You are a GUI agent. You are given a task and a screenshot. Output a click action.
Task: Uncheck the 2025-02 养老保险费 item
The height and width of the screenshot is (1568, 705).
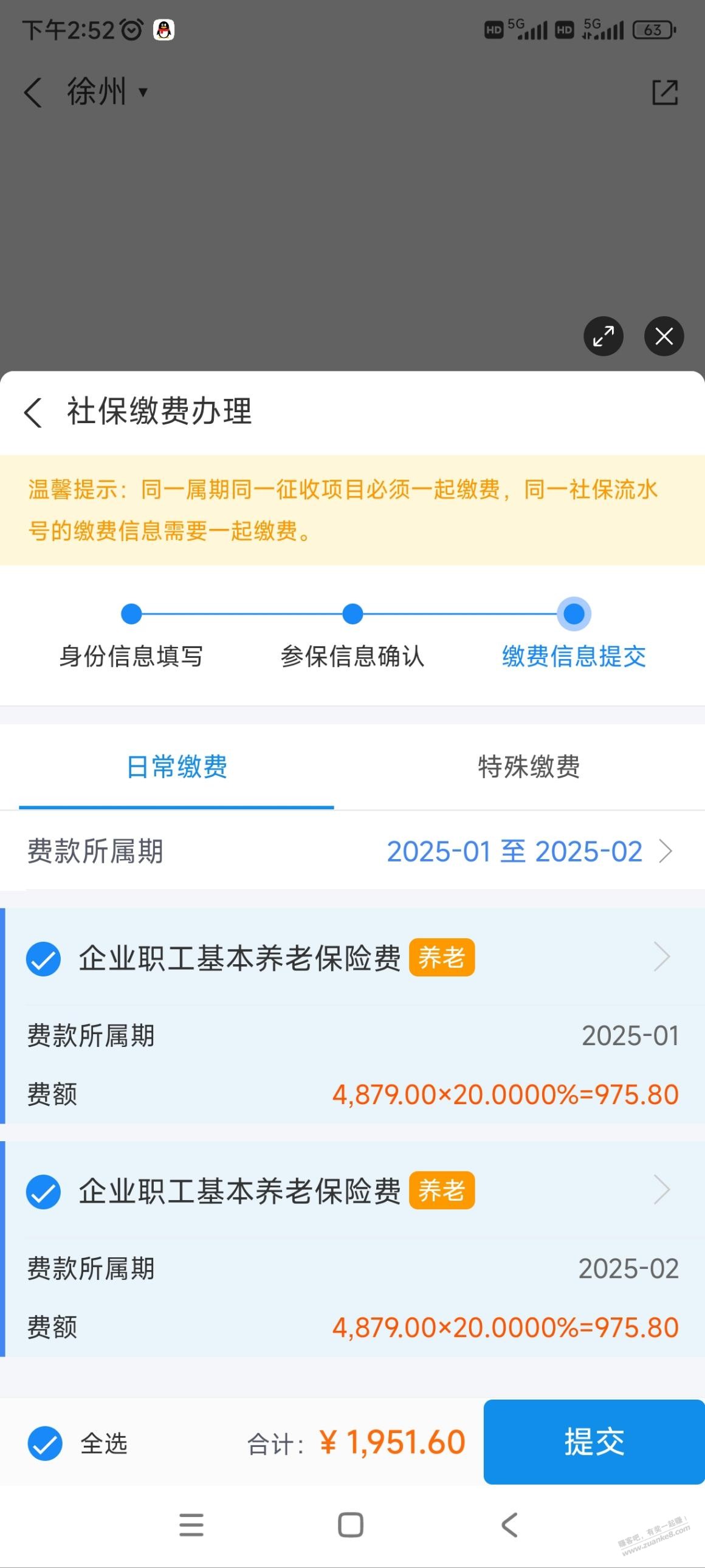click(x=43, y=1192)
